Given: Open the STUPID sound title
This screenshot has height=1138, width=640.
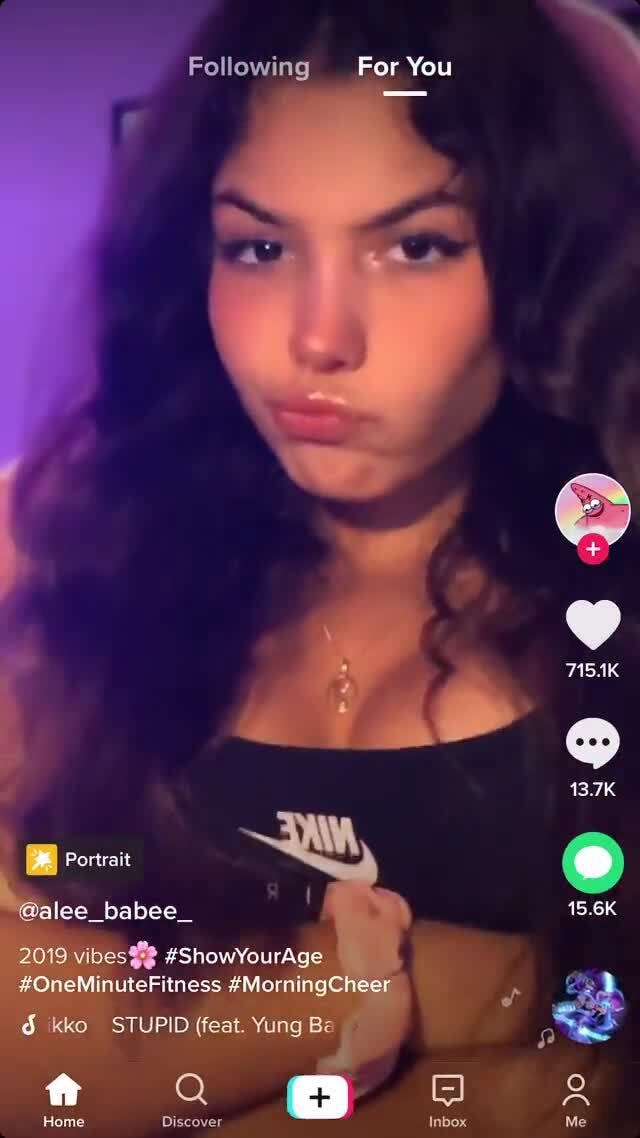Looking at the screenshot, I should pyautogui.click(x=220, y=1025).
